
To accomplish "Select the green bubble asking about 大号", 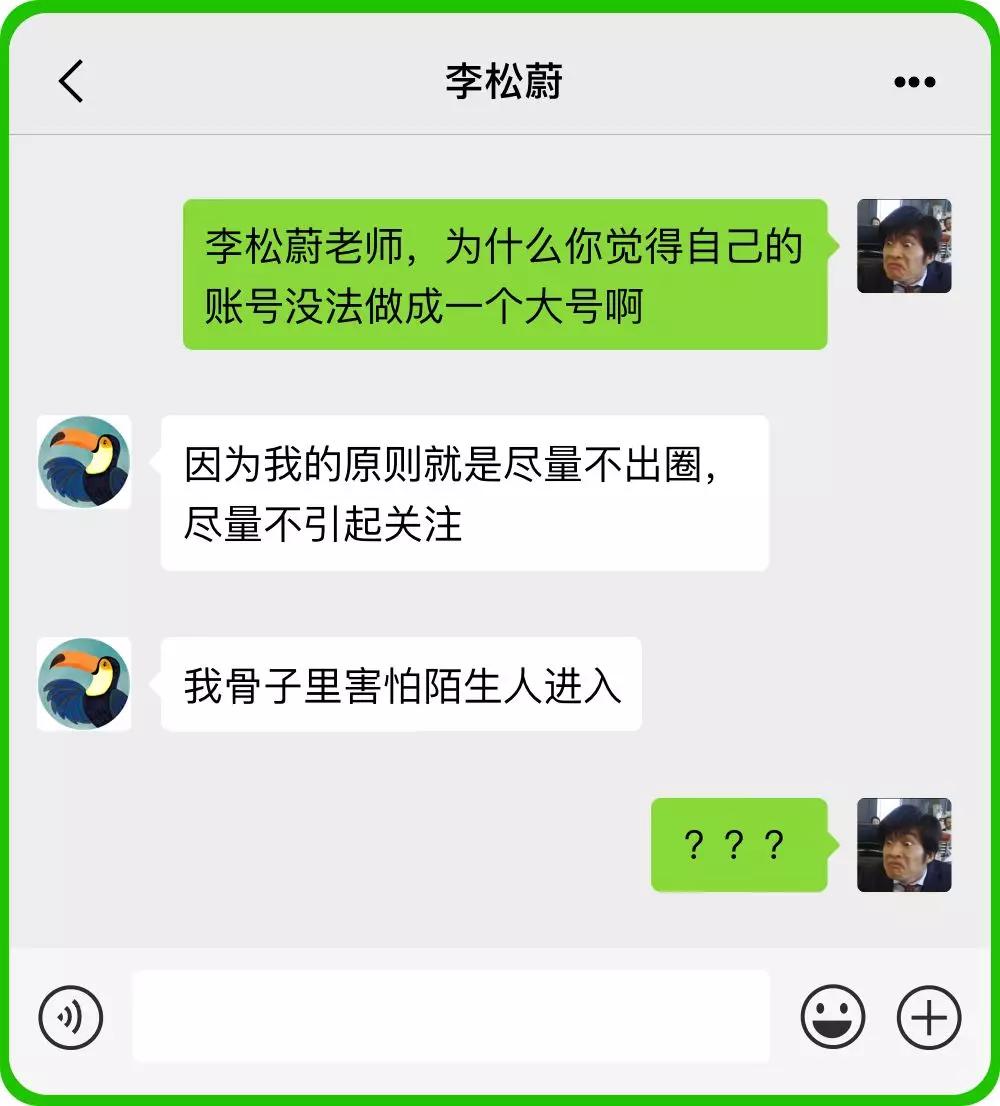I will point(505,272).
